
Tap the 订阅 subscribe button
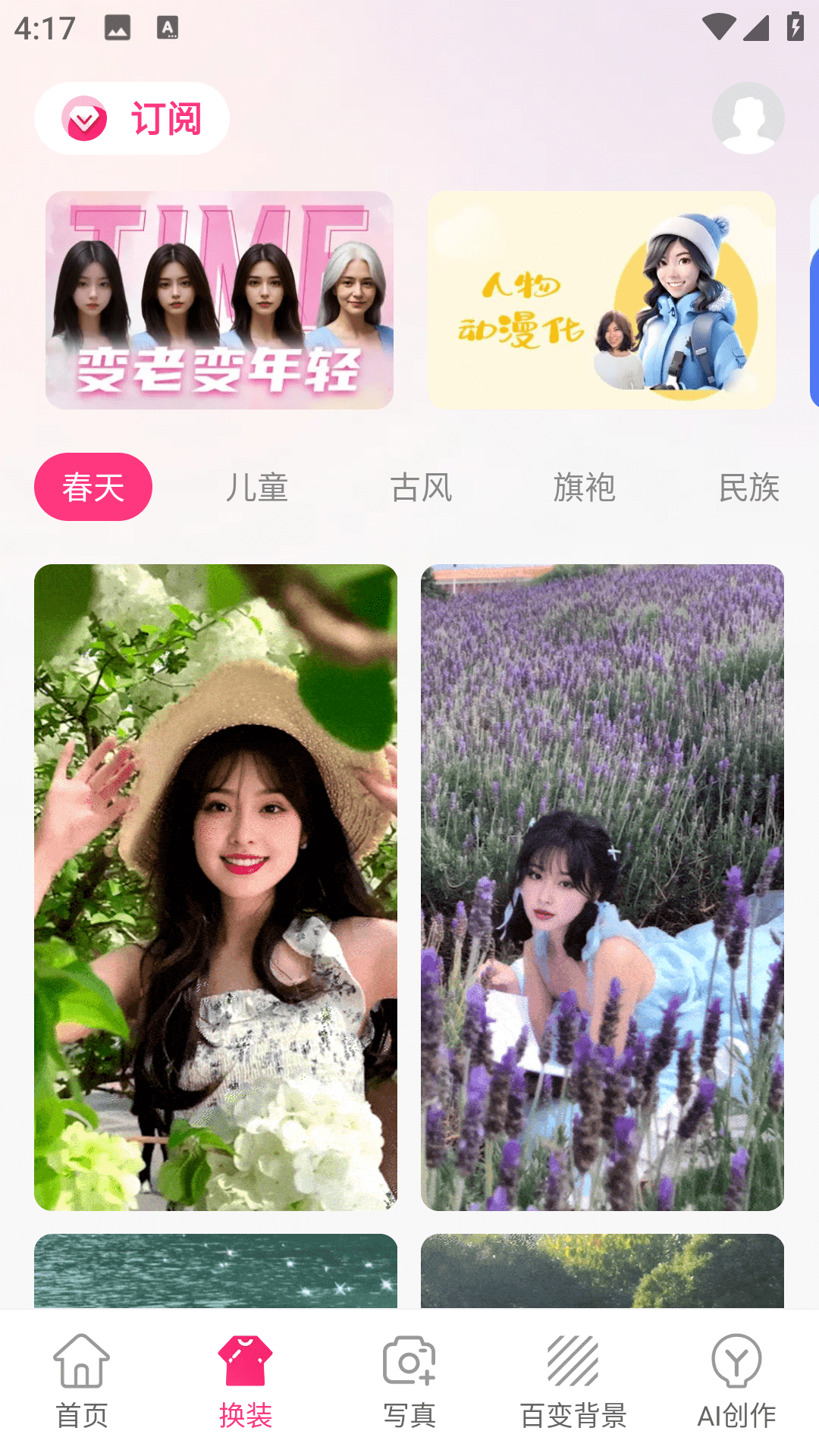[x=132, y=118]
